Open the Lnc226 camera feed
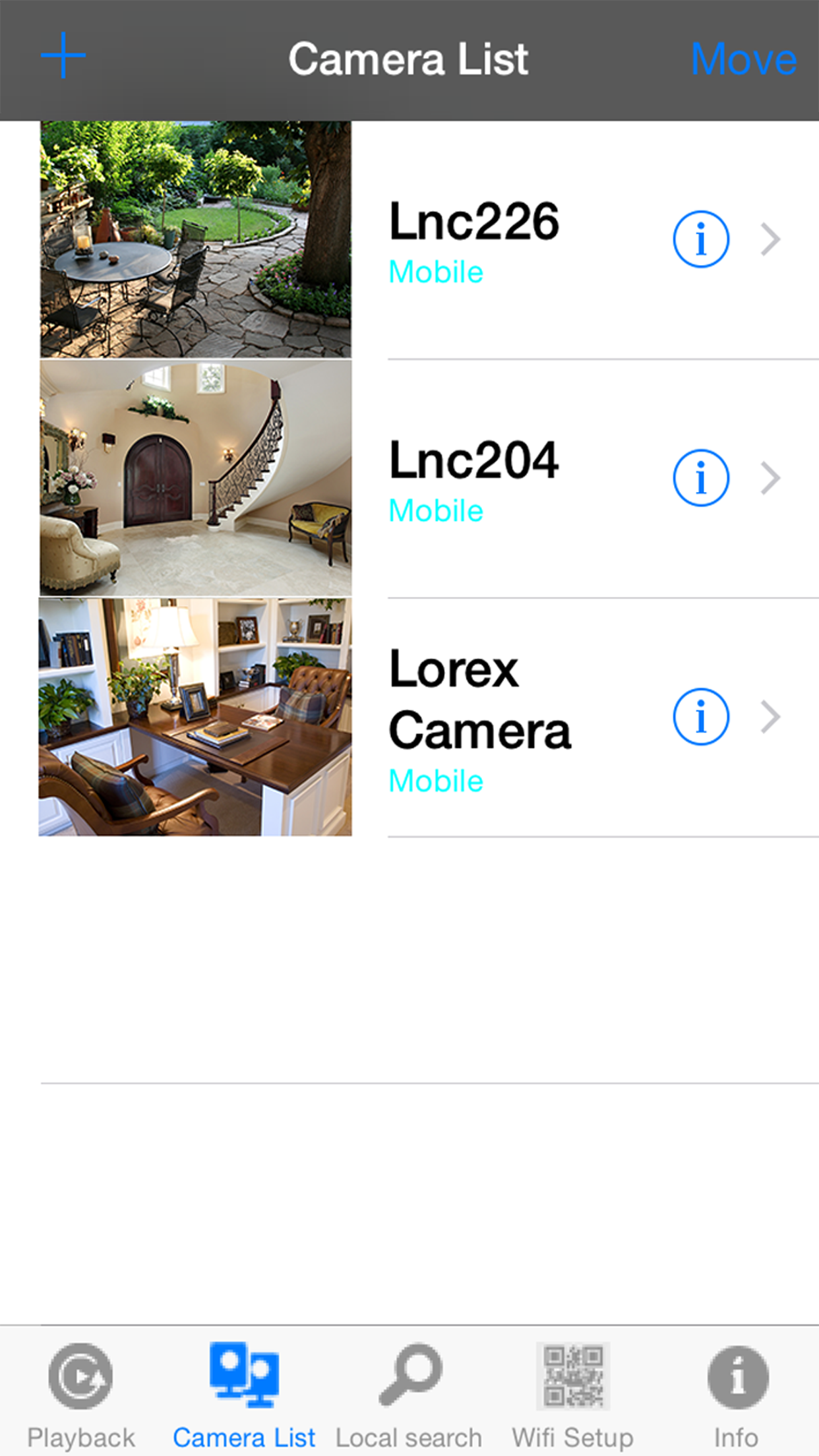 473,239
